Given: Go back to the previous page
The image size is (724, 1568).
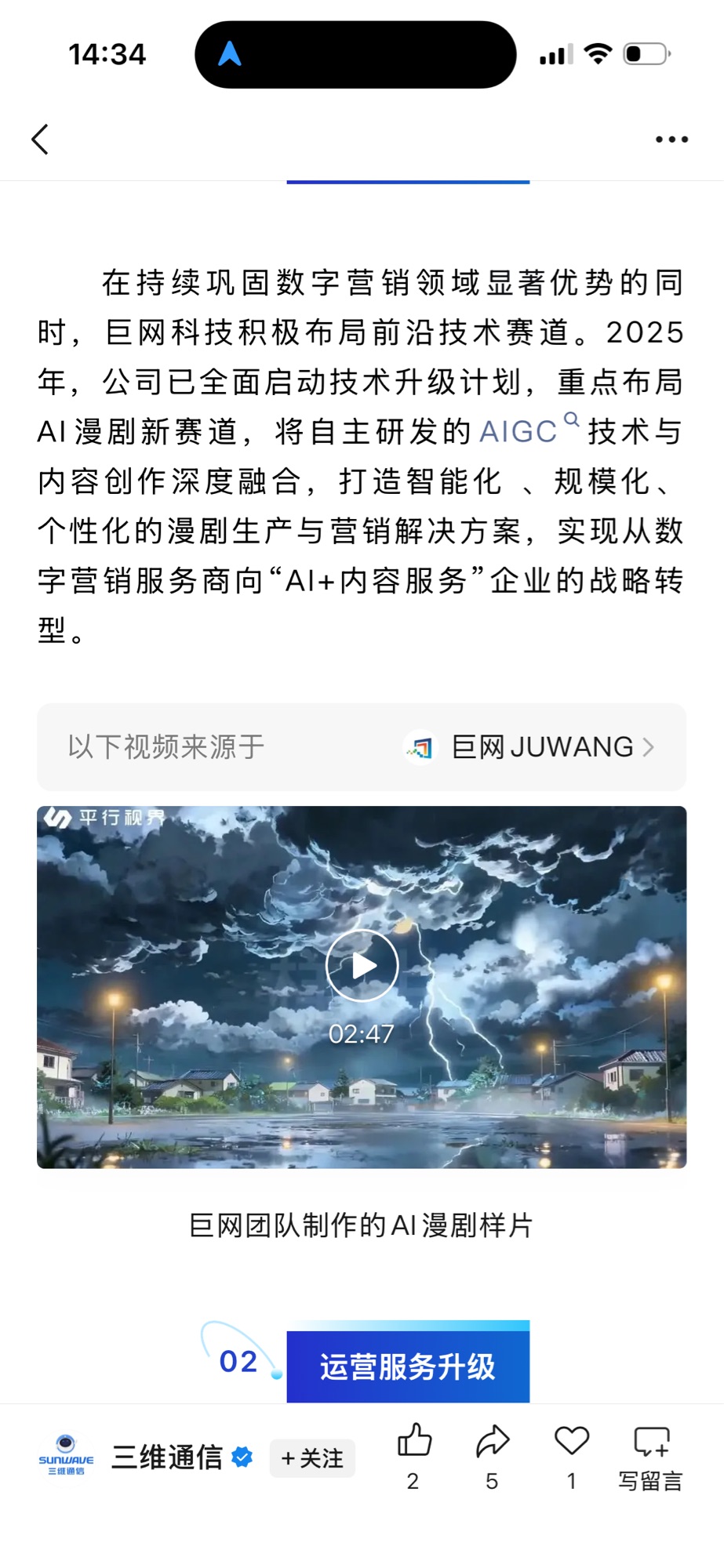Looking at the screenshot, I should tap(41, 140).
